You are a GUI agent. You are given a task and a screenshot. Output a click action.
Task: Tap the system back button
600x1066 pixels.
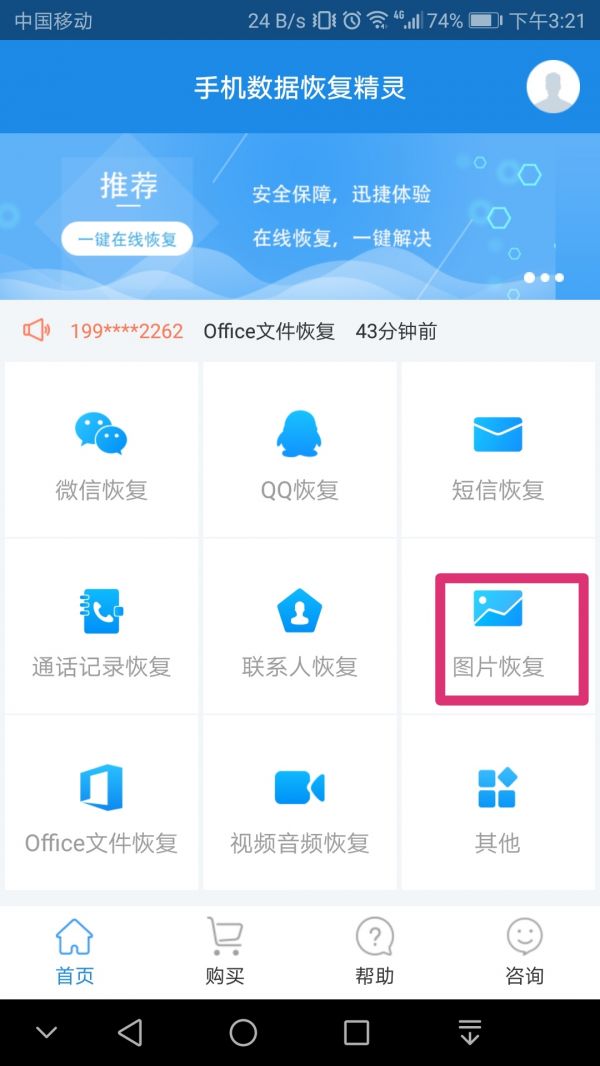tap(130, 1033)
